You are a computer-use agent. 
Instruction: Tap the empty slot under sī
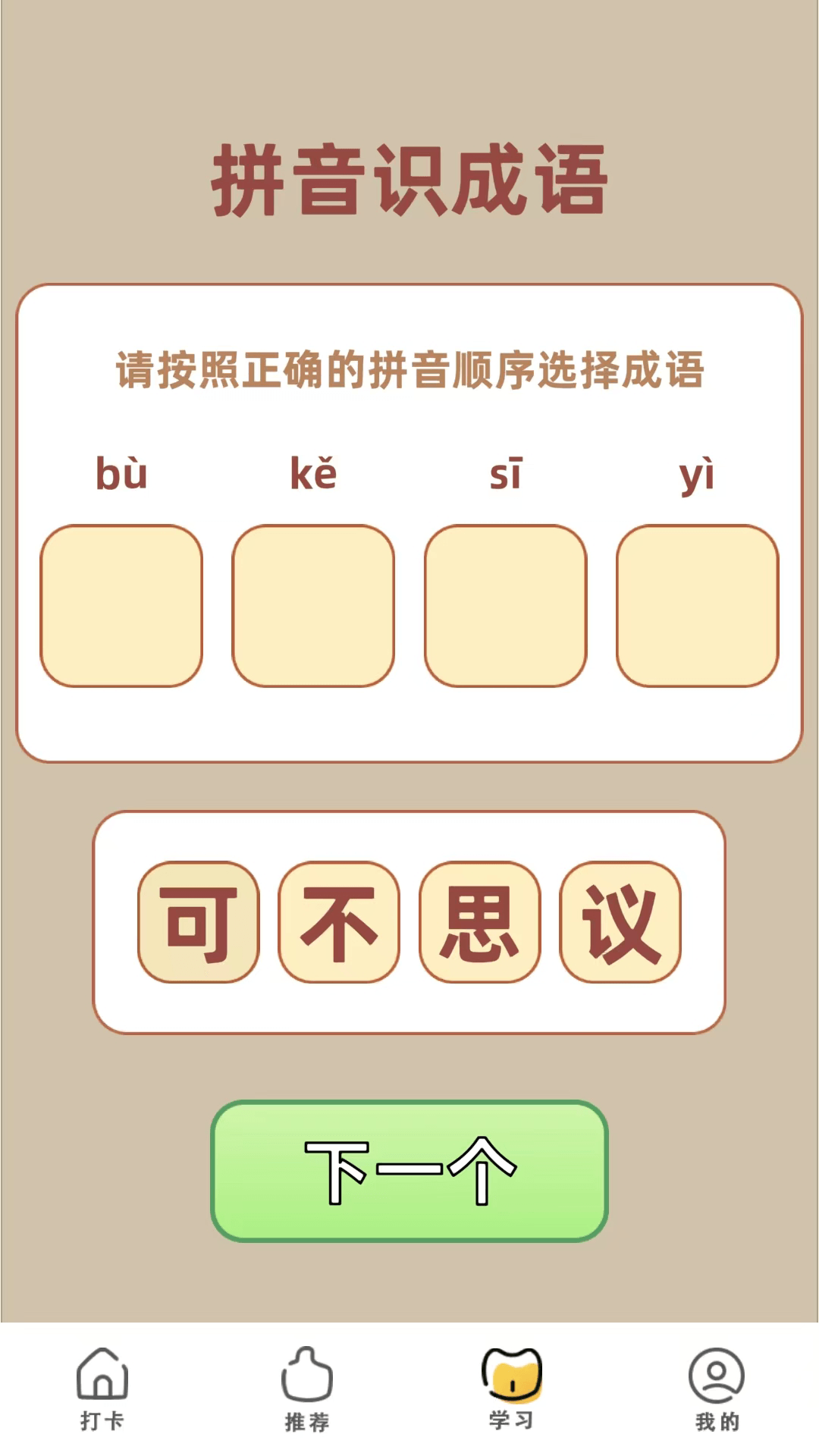506,605
